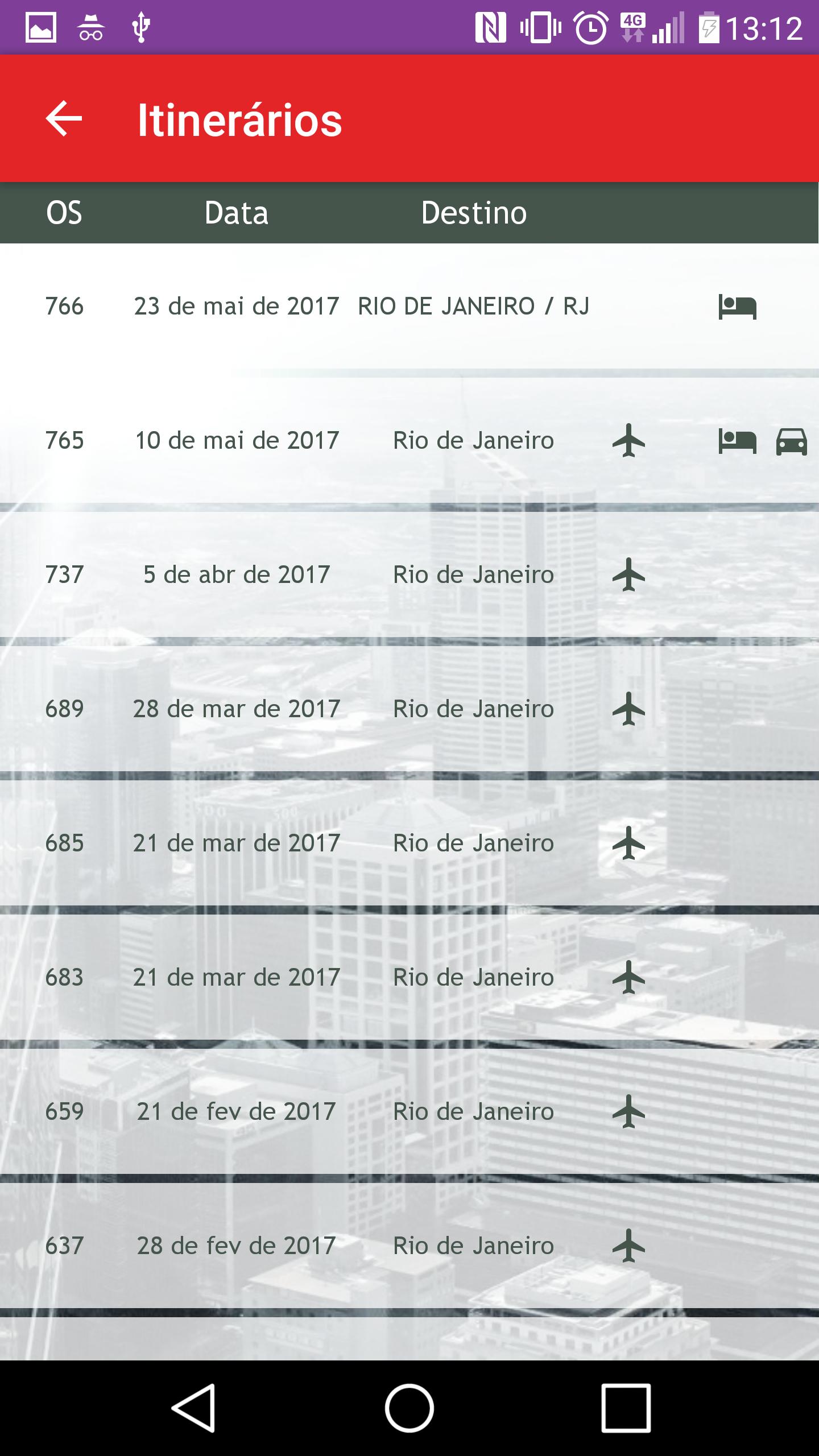Screen dimensions: 819x1456
Task: Tap the airplane icon on itinerary 765
Action: [x=628, y=441]
